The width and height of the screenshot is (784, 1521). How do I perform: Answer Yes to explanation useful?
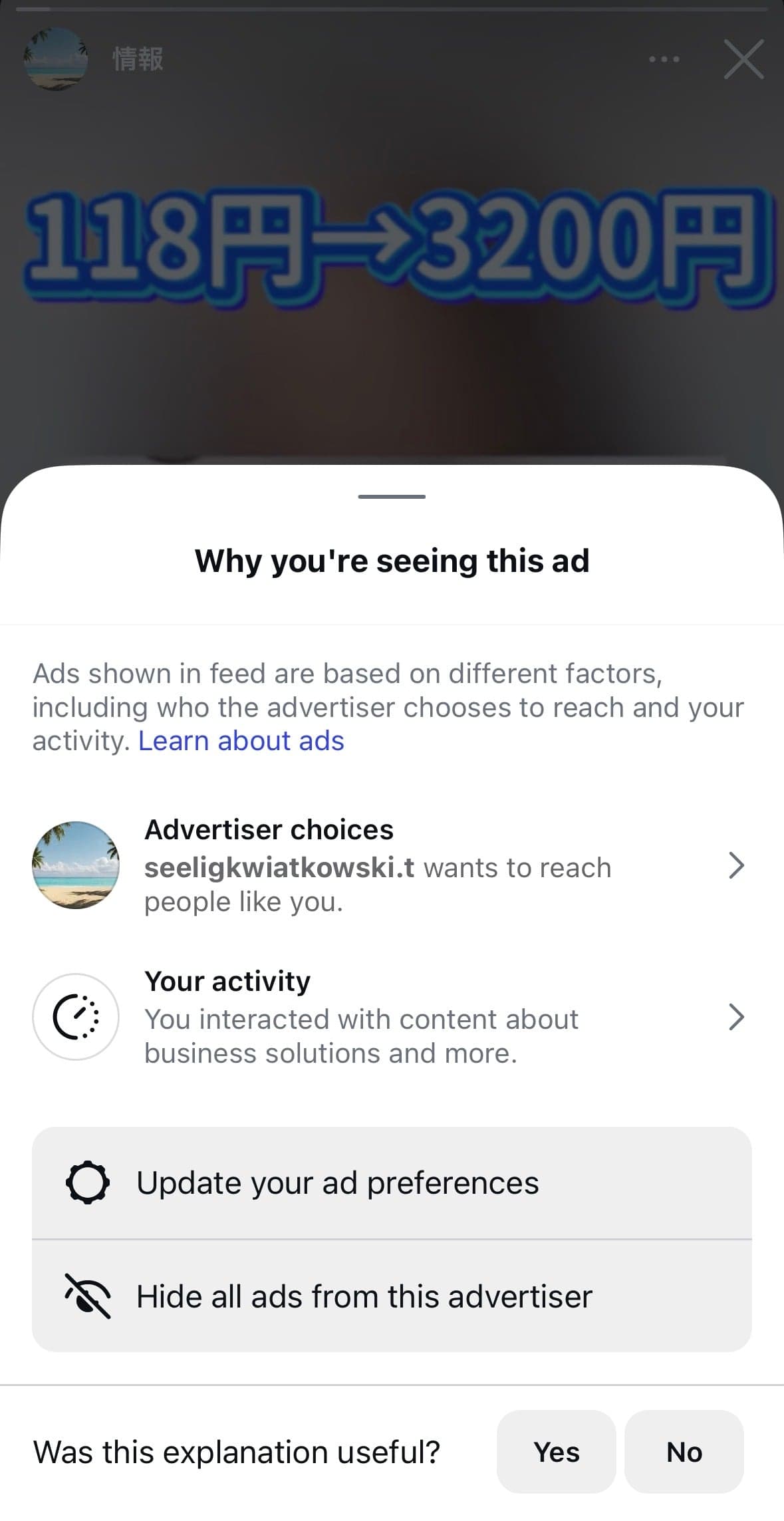coord(556,1452)
